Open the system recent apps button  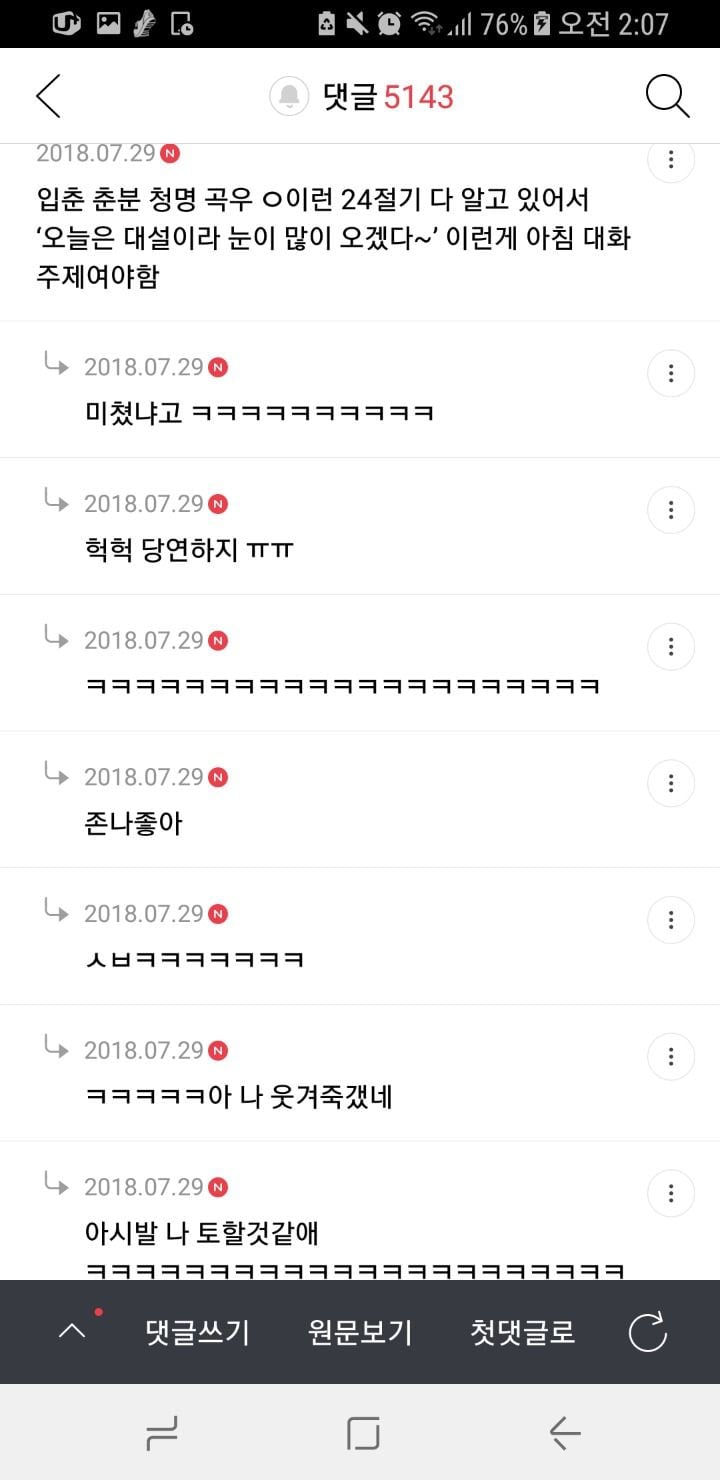[x=162, y=1434]
